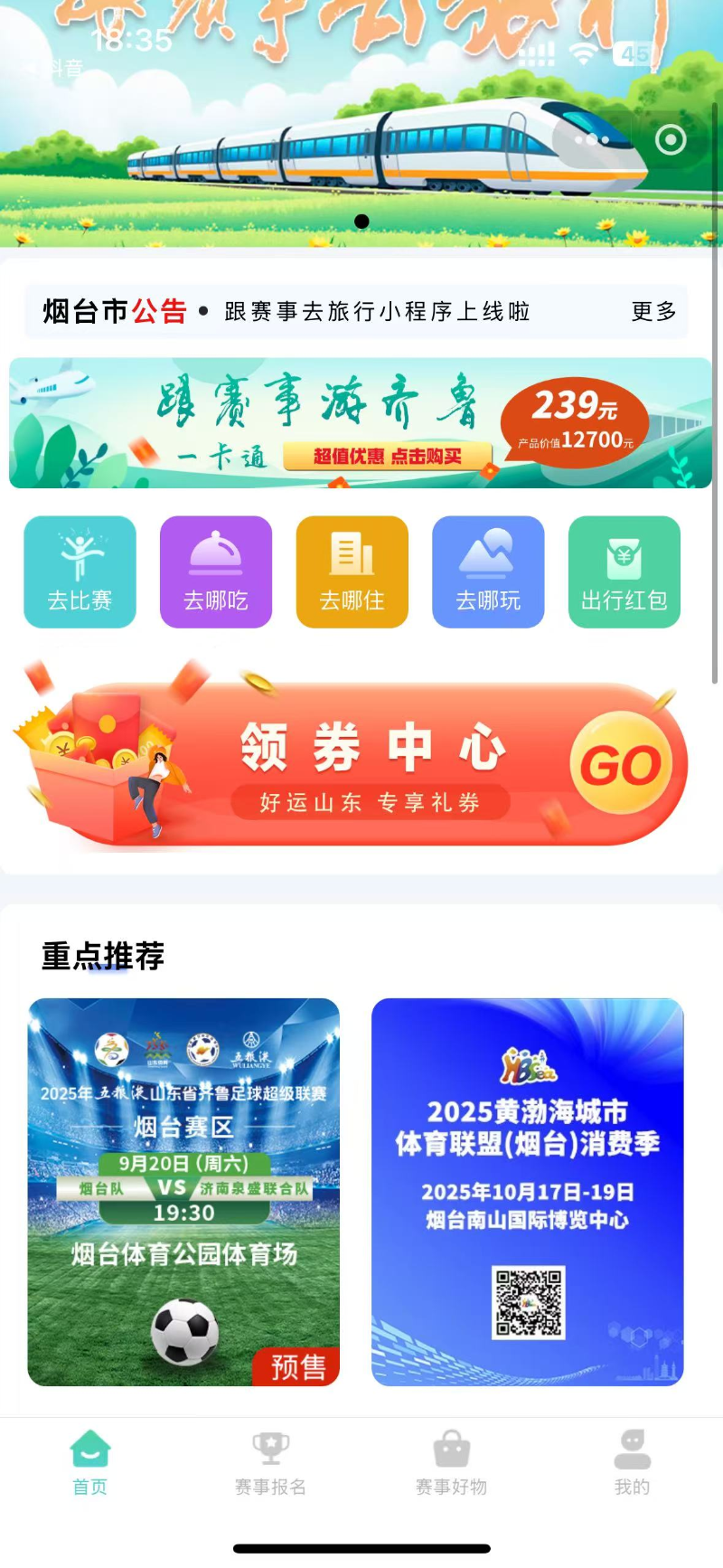Click the 出行红包 red packet icon
The image size is (723, 1568).
coord(624,570)
